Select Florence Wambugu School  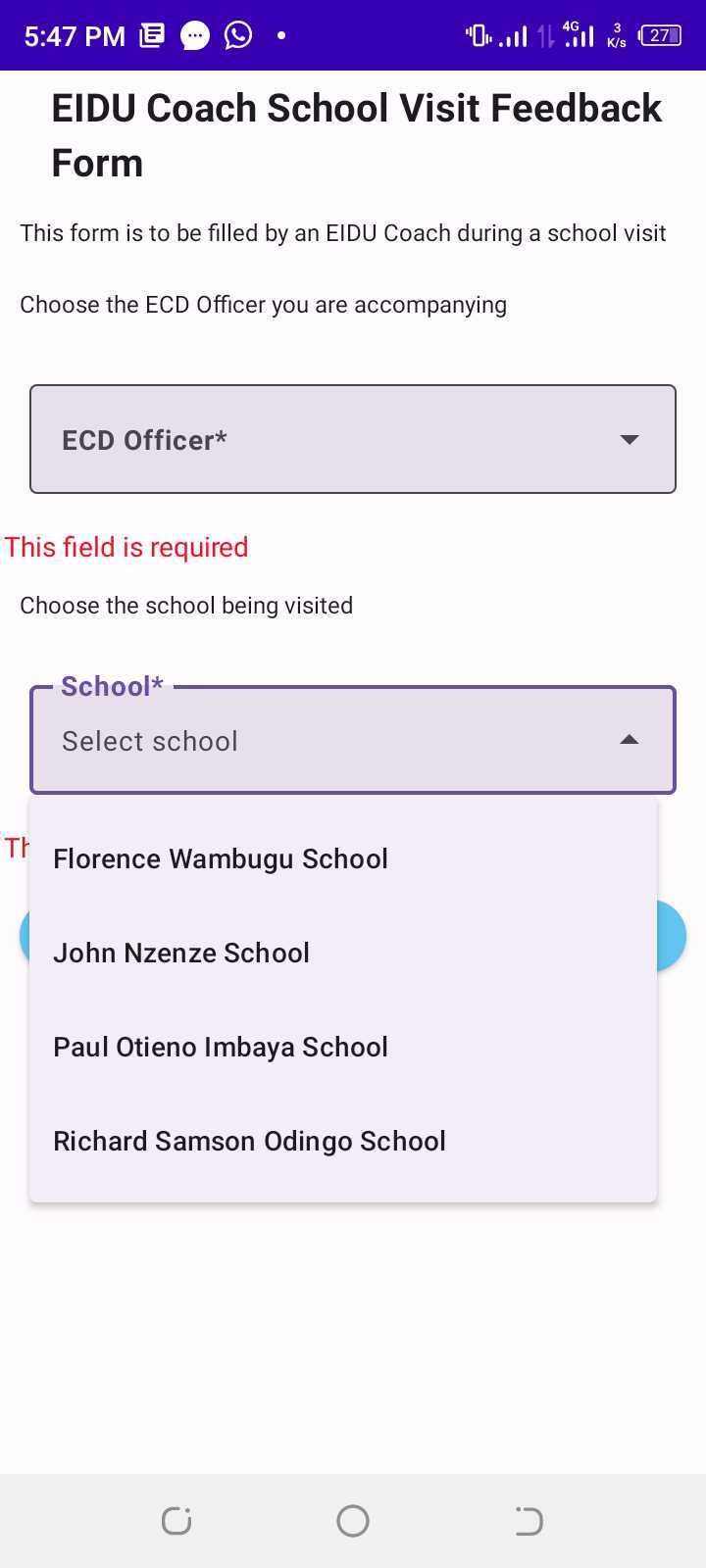point(221,858)
